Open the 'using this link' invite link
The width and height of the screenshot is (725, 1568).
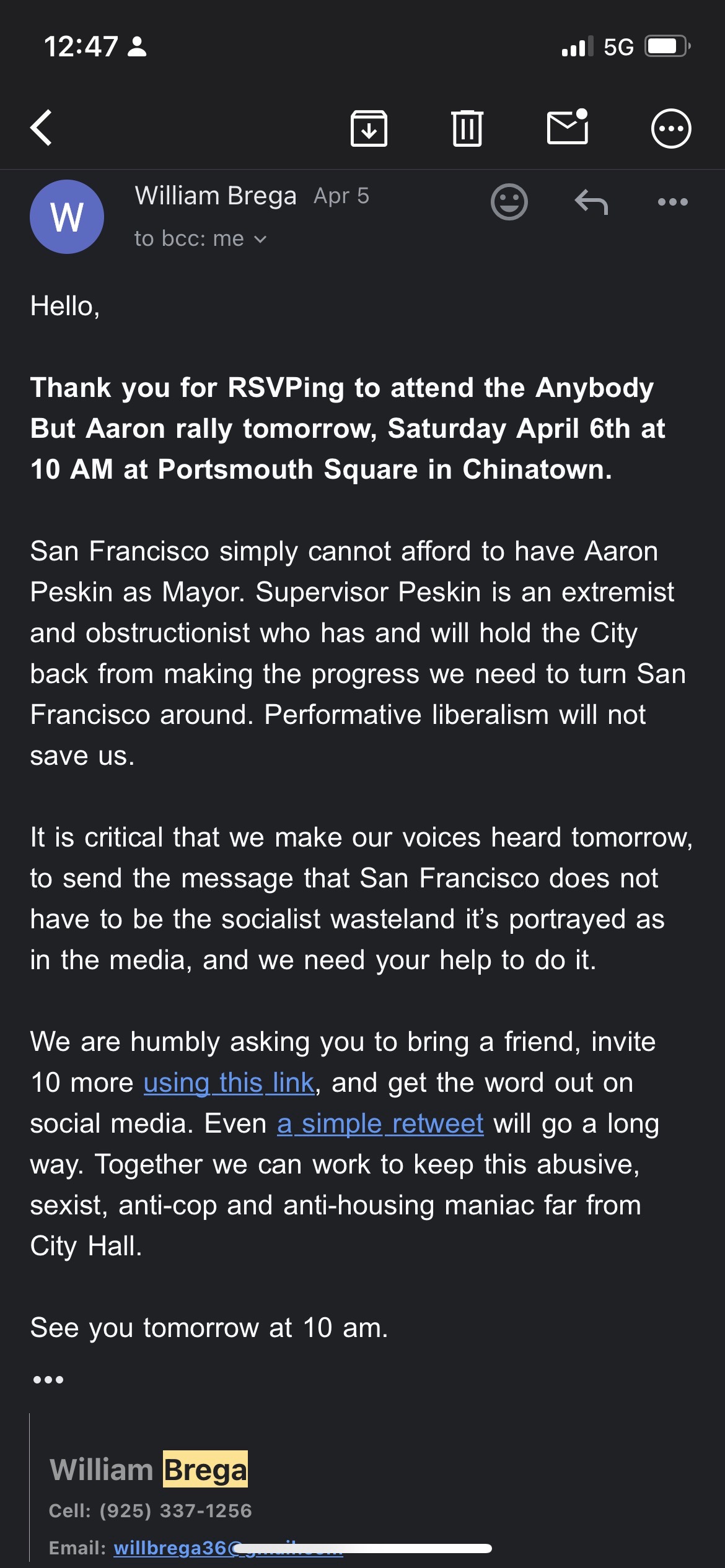click(229, 1083)
